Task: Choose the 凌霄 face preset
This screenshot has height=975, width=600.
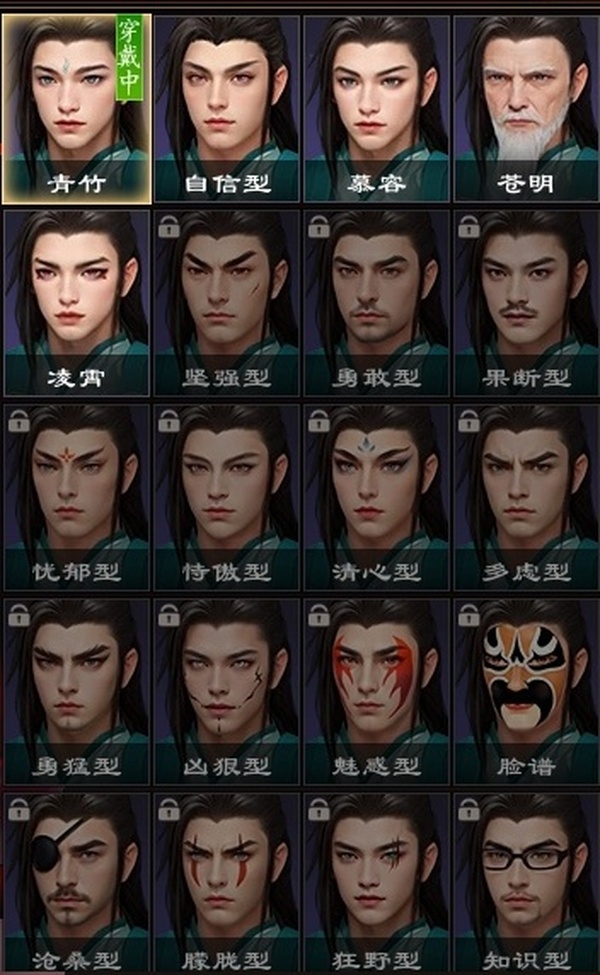Action: [x=76, y=300]
